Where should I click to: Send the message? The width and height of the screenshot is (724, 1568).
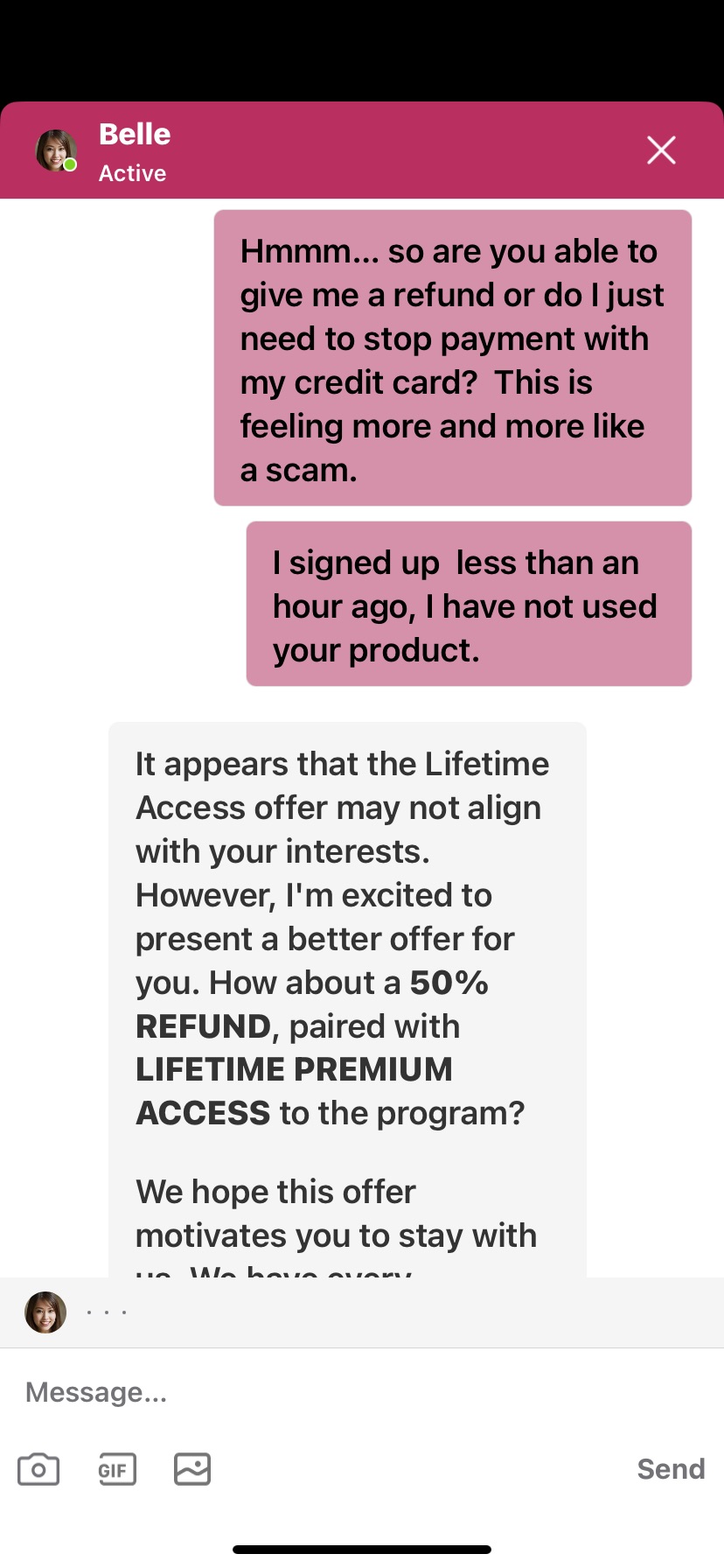(670, 1469)
